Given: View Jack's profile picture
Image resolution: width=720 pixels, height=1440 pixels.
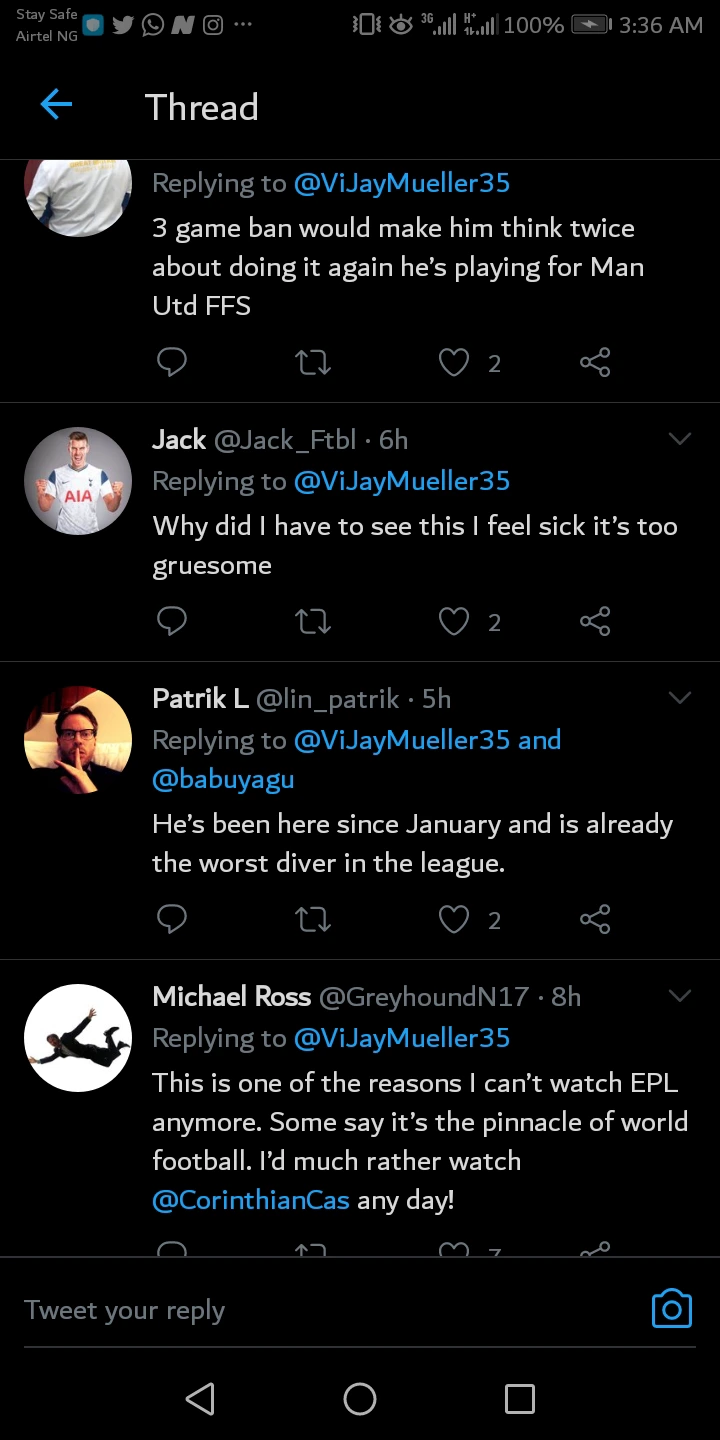Looking at the screenshot, I should [78, 481].
